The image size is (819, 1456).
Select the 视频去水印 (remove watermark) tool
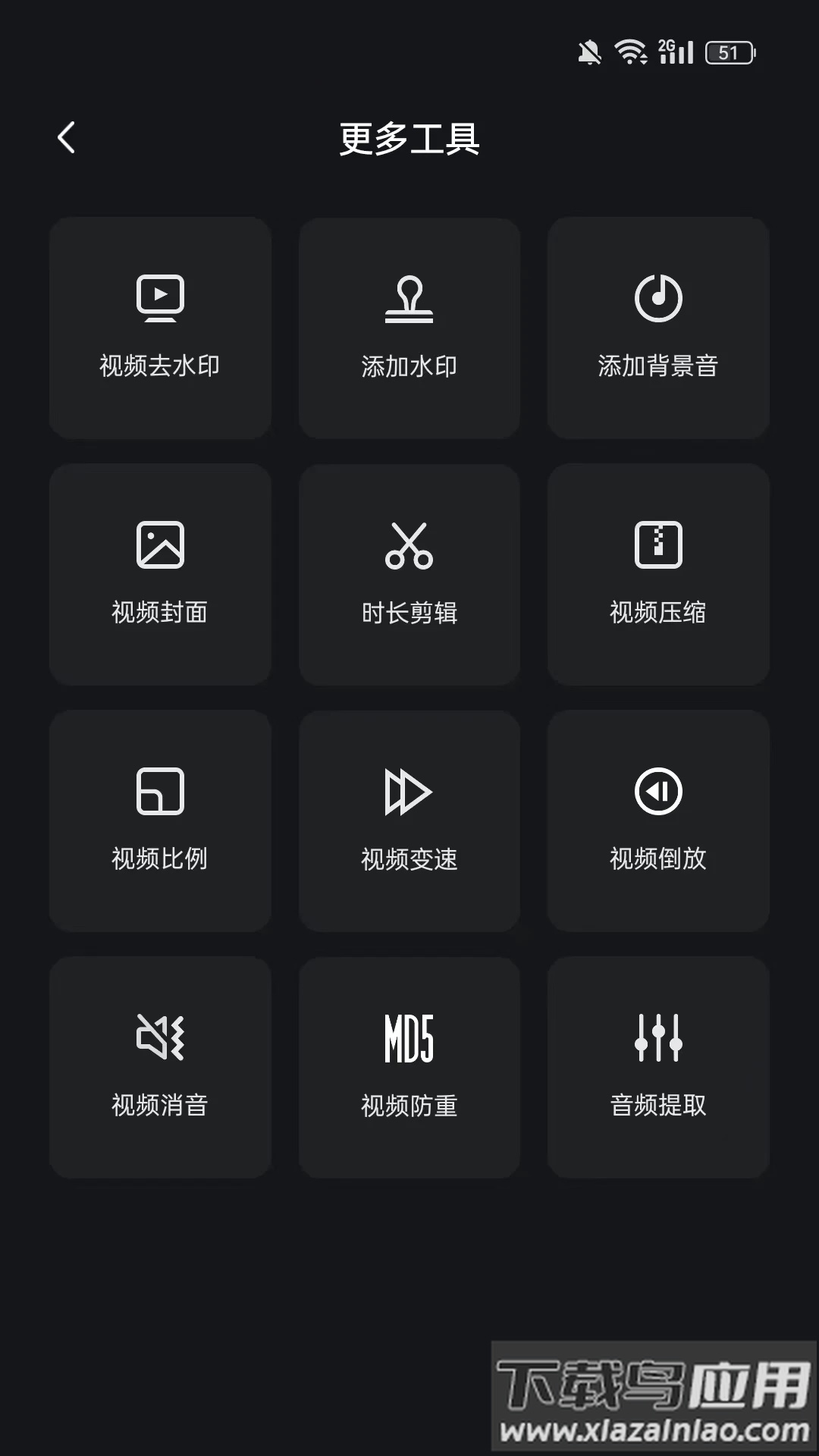[x=160, y=326]
